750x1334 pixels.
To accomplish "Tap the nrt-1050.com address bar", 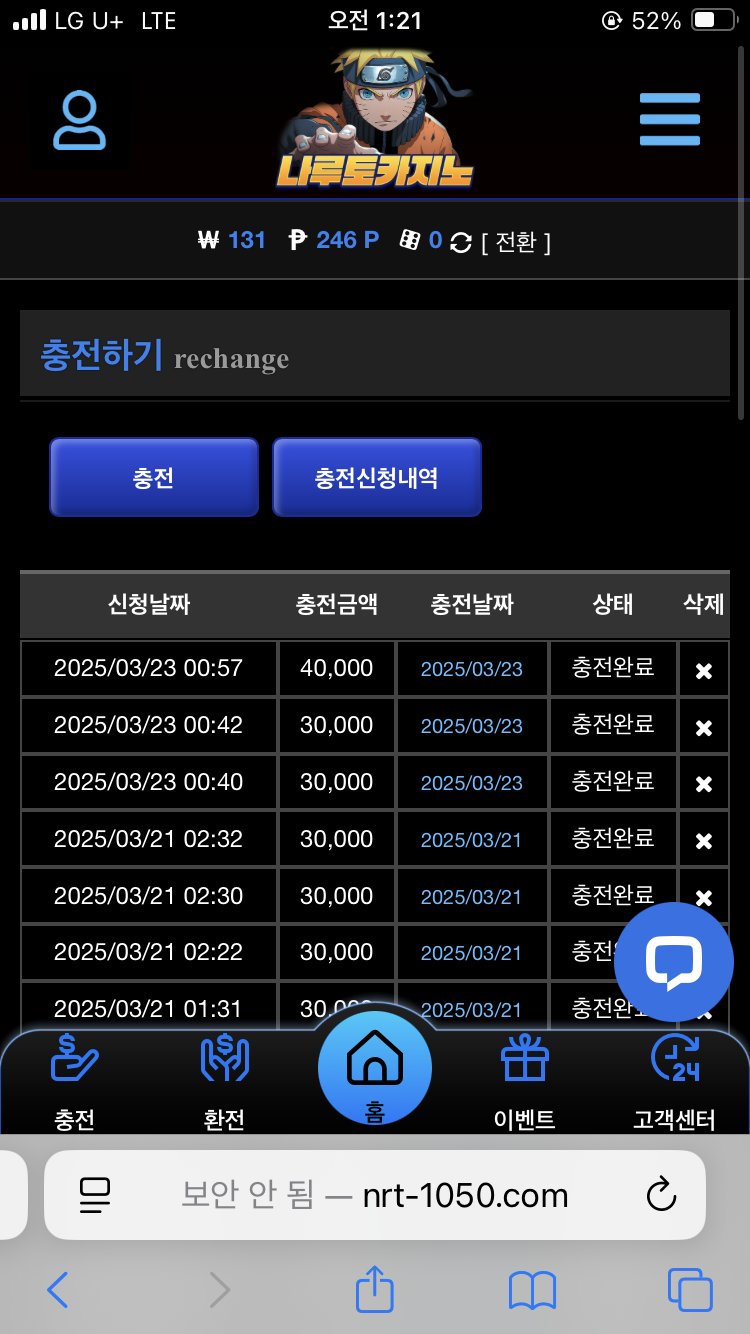I will pyautogui.click(x=375, y=1194).
